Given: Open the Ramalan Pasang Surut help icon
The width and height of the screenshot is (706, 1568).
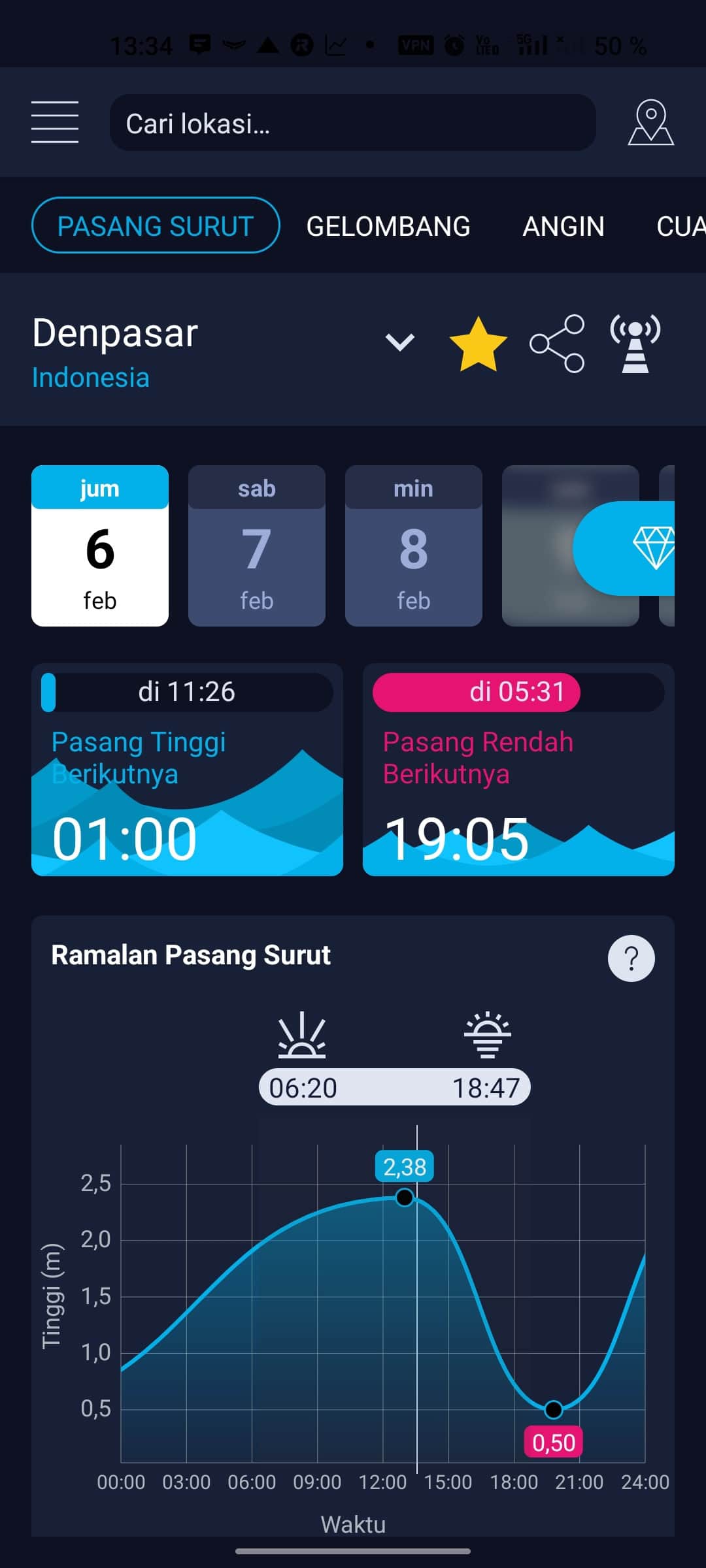Looking at the screenshot, I should point(631,957).
